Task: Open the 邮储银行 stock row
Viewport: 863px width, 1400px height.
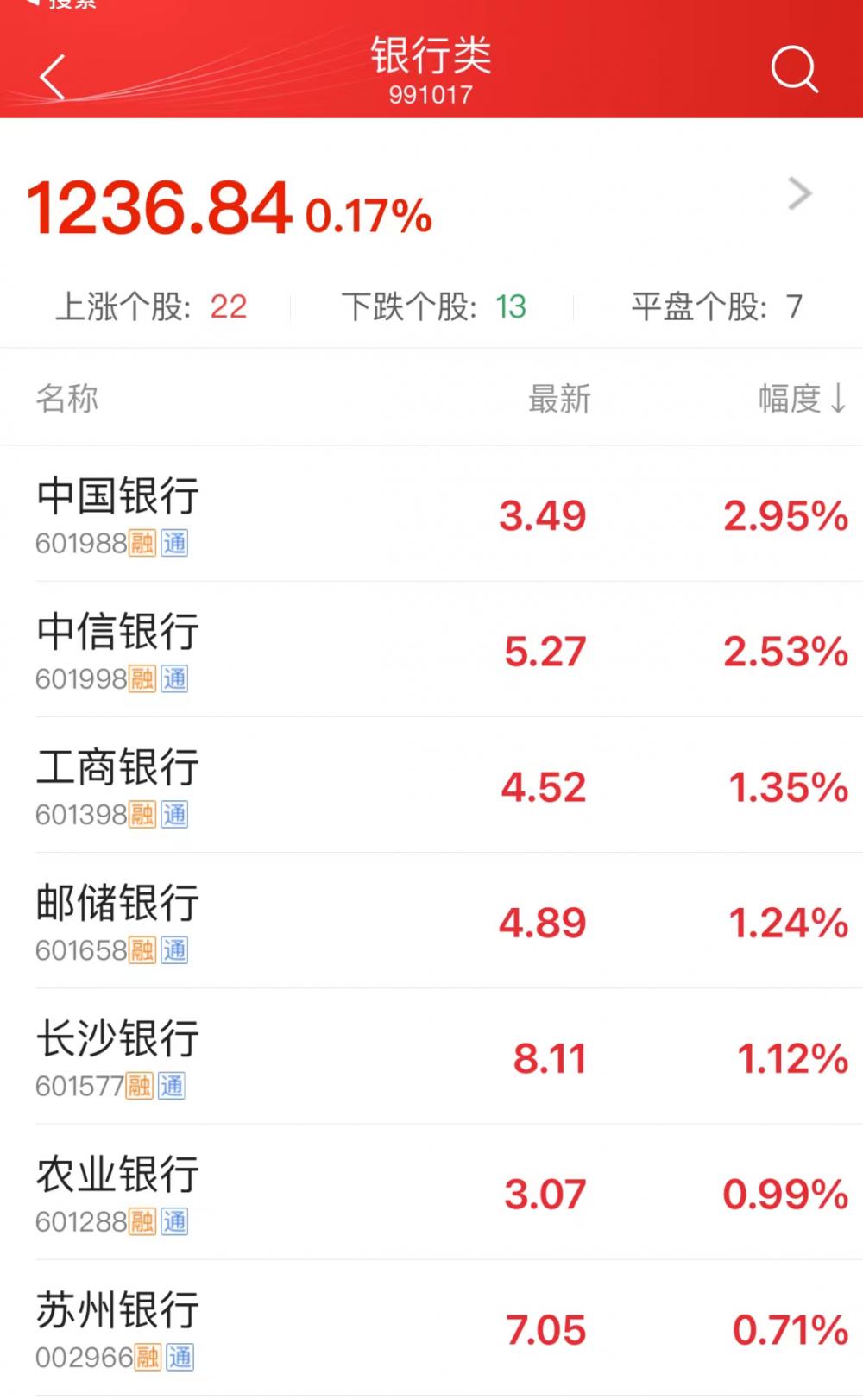Action: (x=431, y=920)
